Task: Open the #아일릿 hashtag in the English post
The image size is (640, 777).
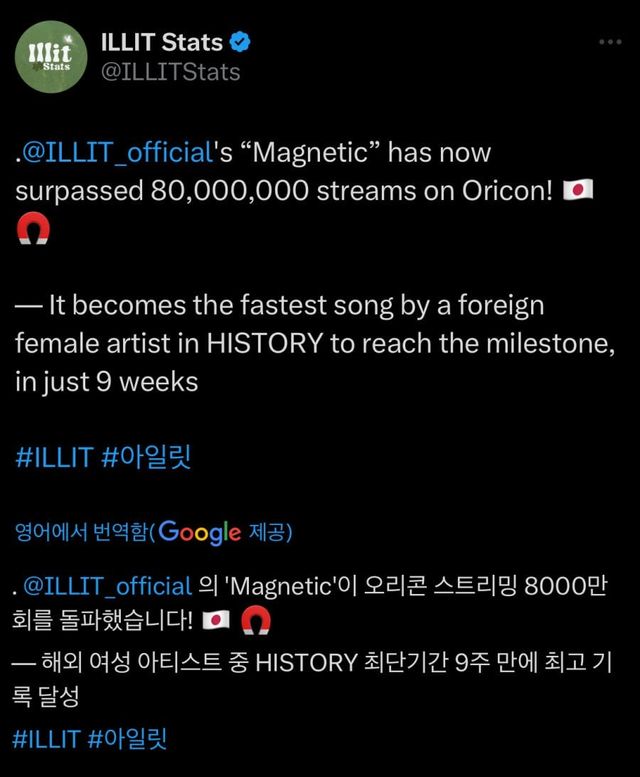Action: 146,457
